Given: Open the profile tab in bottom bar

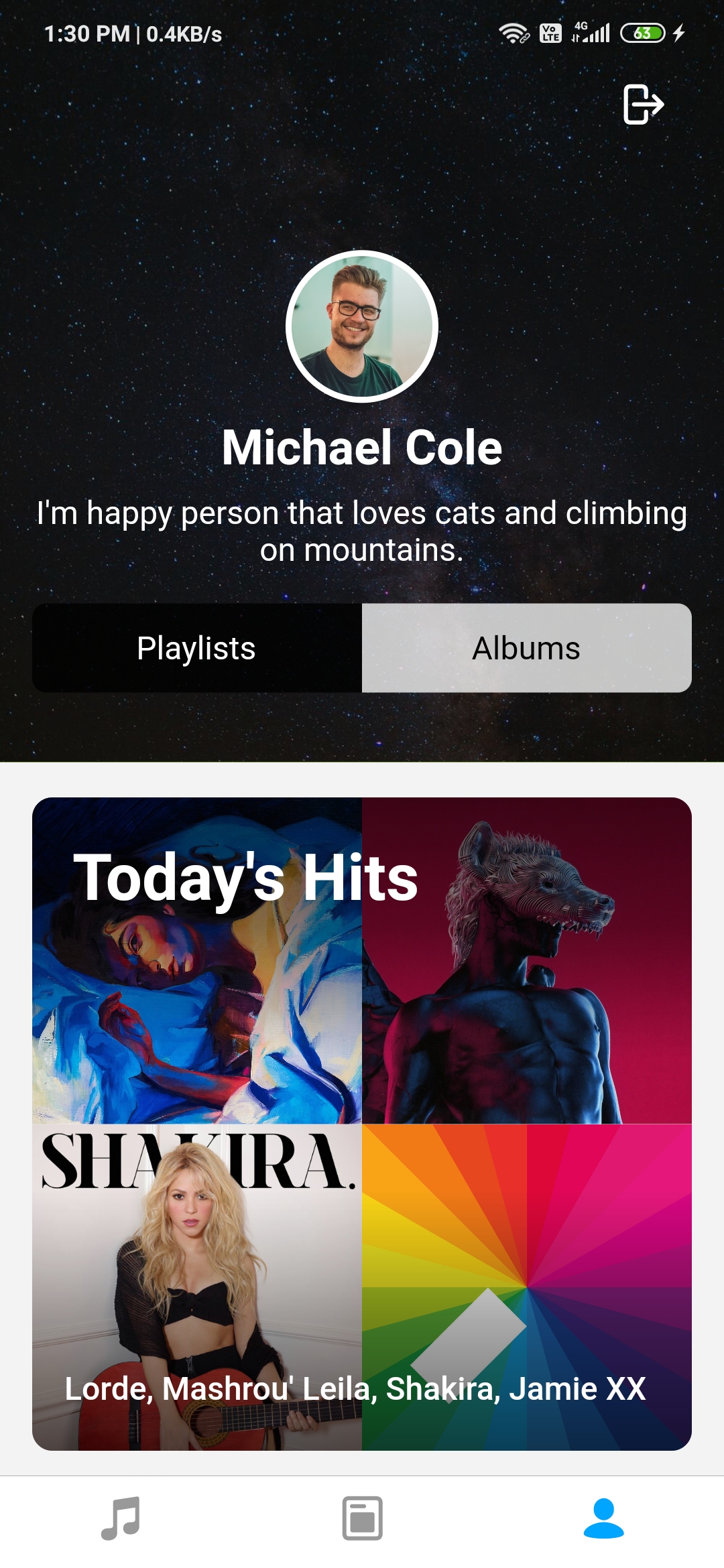Looking at the screenshot, I should click(x=603, y=1518).
